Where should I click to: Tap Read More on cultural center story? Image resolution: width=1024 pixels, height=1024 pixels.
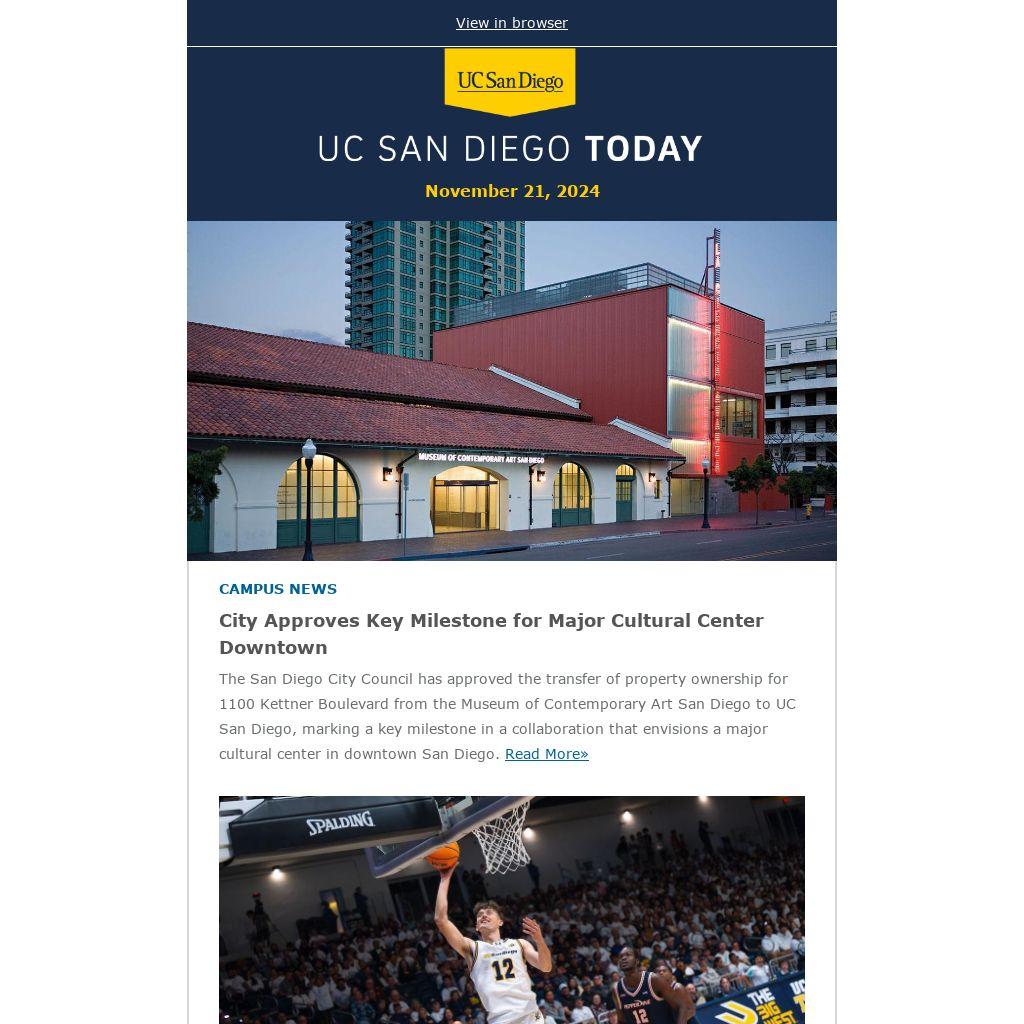point(546,754)
